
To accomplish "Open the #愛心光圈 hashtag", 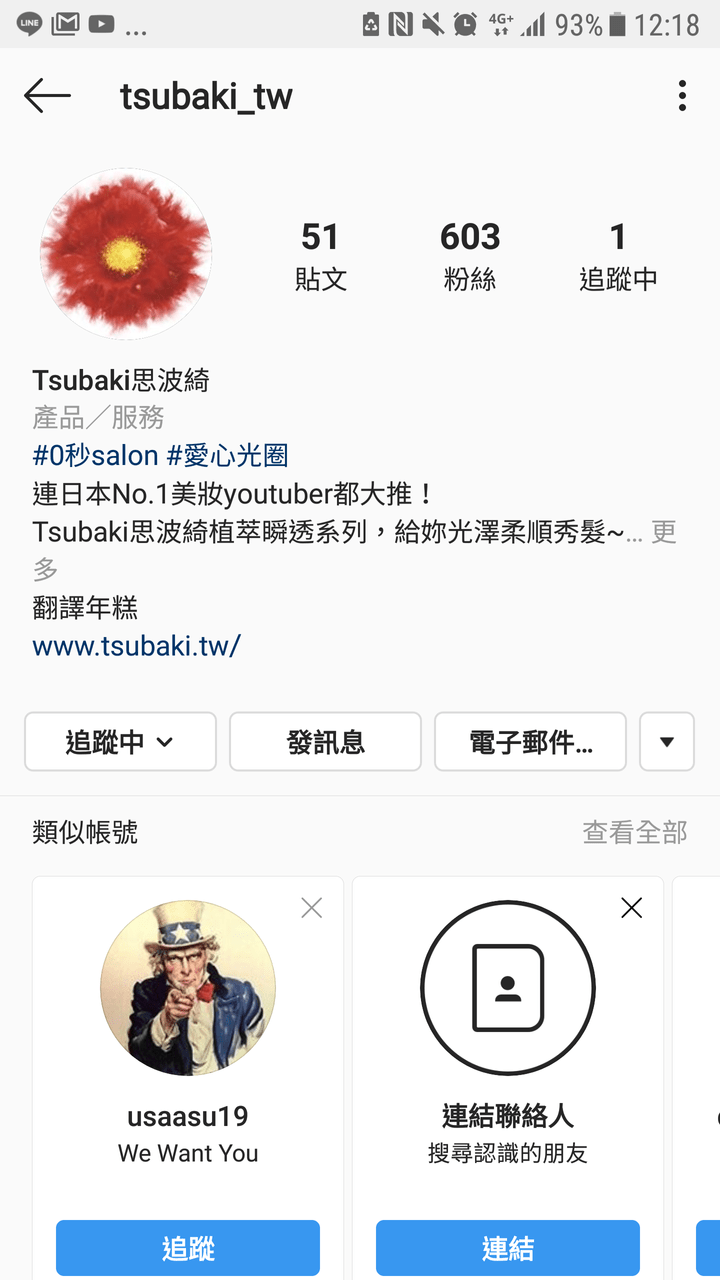I will tap(227, 456).
